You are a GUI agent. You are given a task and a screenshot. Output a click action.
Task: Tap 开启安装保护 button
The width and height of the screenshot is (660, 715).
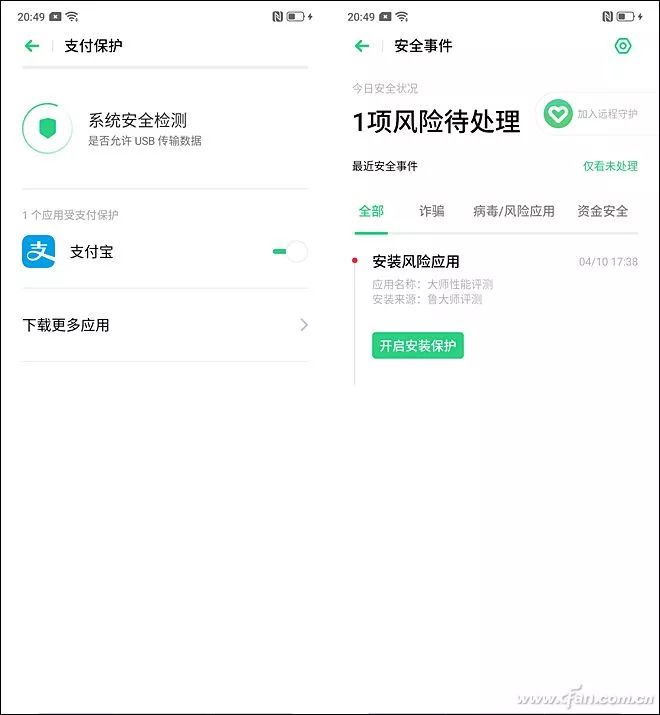(x=418, y=346)
